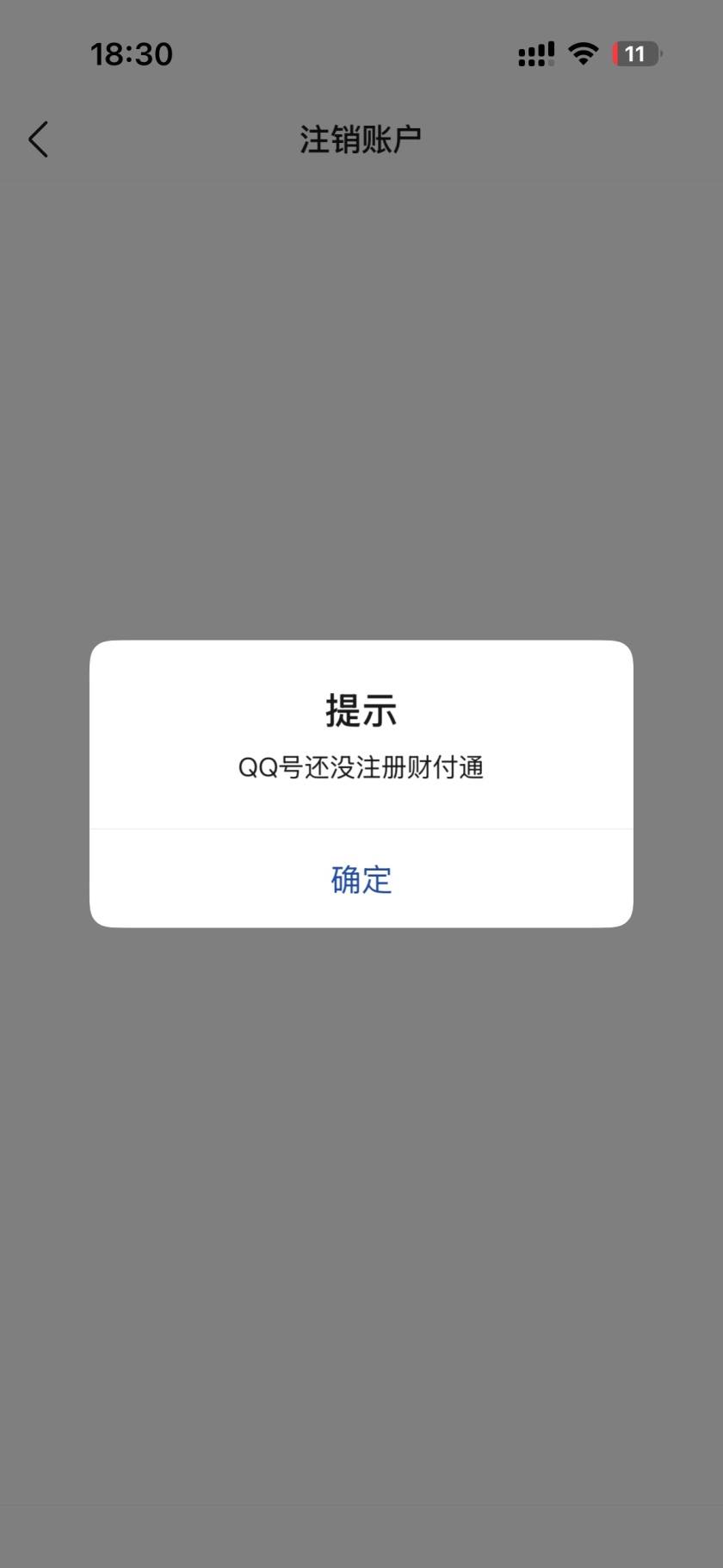
Task: Tap the Wi-Fi symbol next to the battery
Action: coord(582,53)
